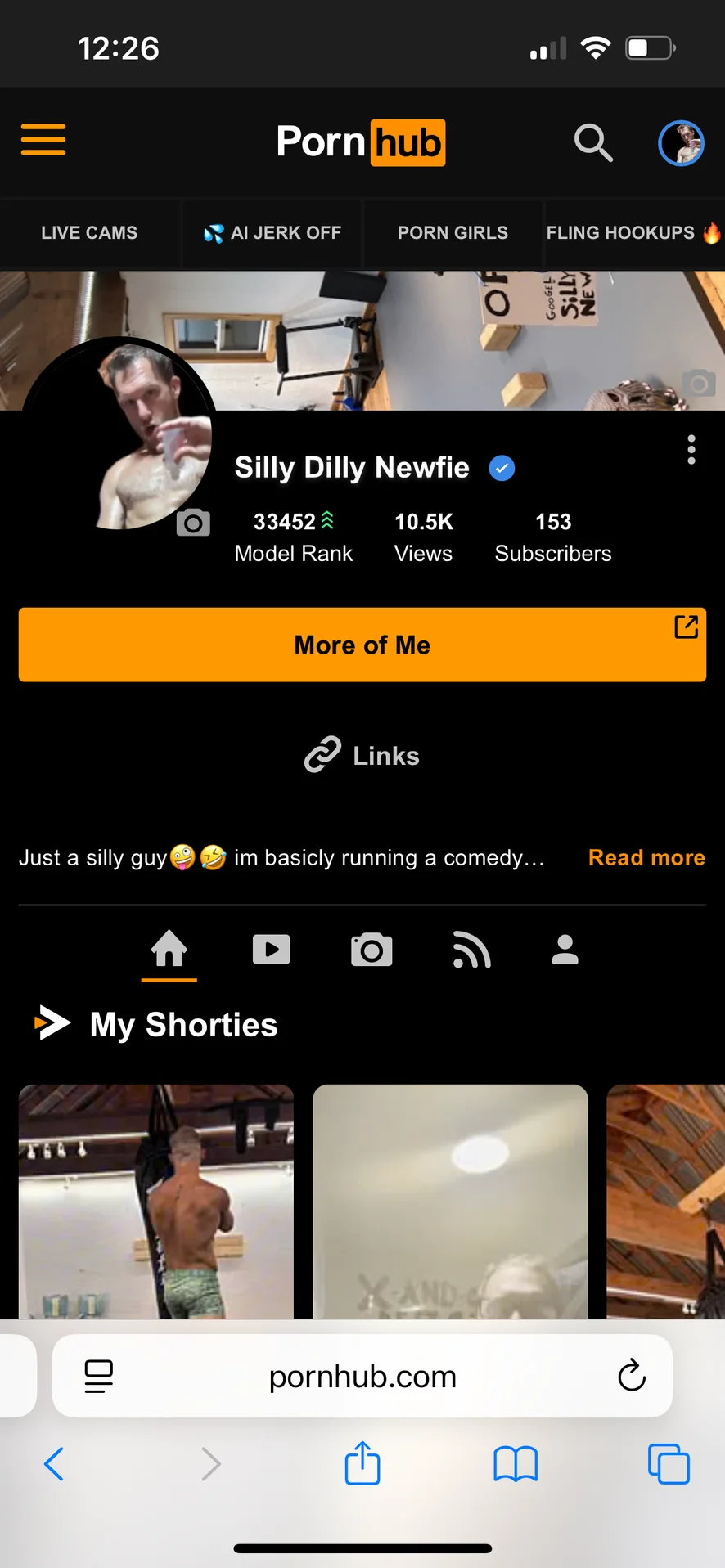Select the Porn Girls tab
725x1568 pixels.
click(x=453, y=233)
